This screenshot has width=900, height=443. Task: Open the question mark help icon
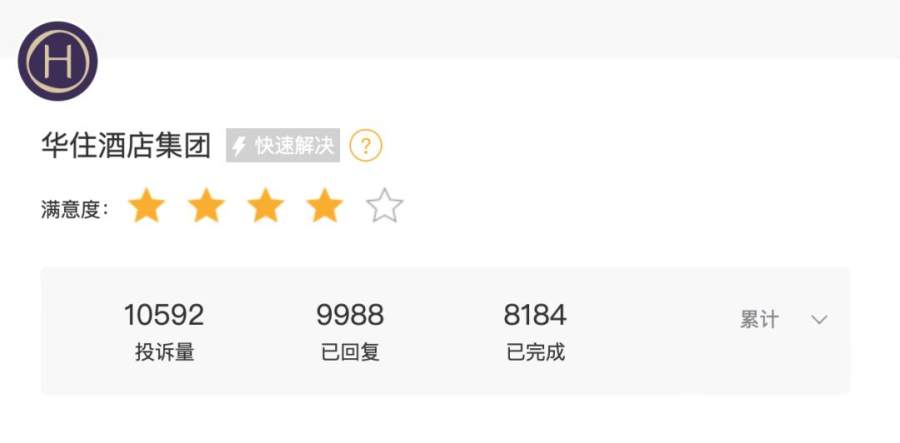[366, 146]
